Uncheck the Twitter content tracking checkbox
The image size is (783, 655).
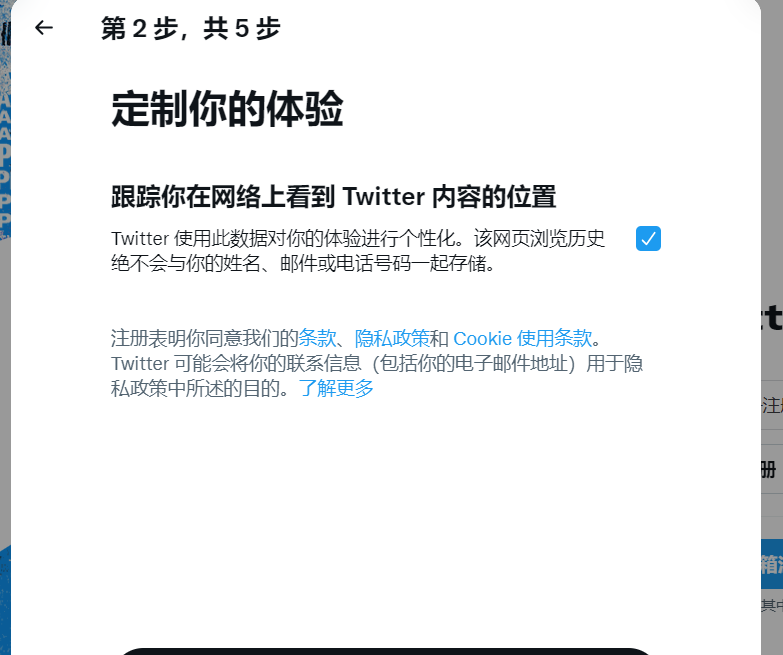tap(648, 239)
